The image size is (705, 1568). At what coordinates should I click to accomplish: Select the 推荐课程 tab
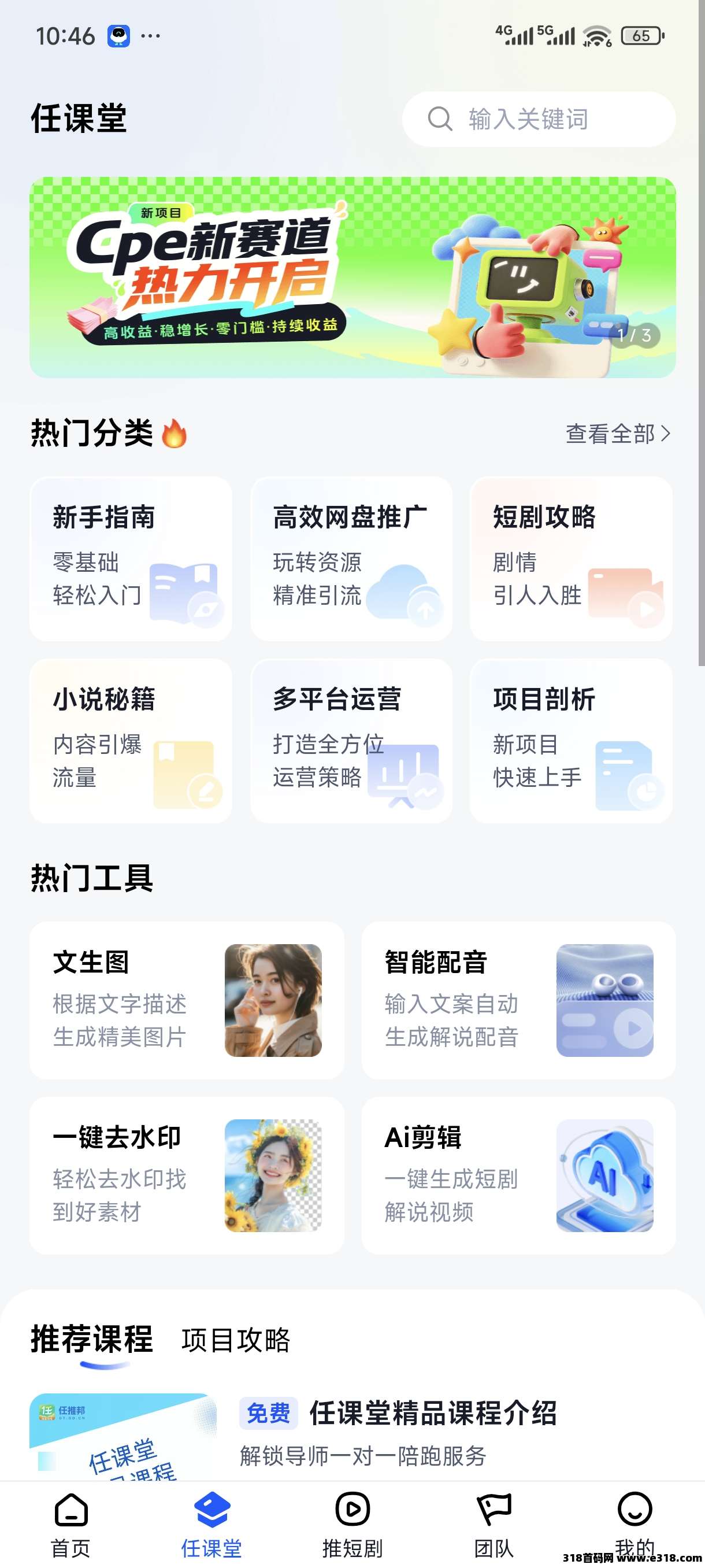[92, 1340]
